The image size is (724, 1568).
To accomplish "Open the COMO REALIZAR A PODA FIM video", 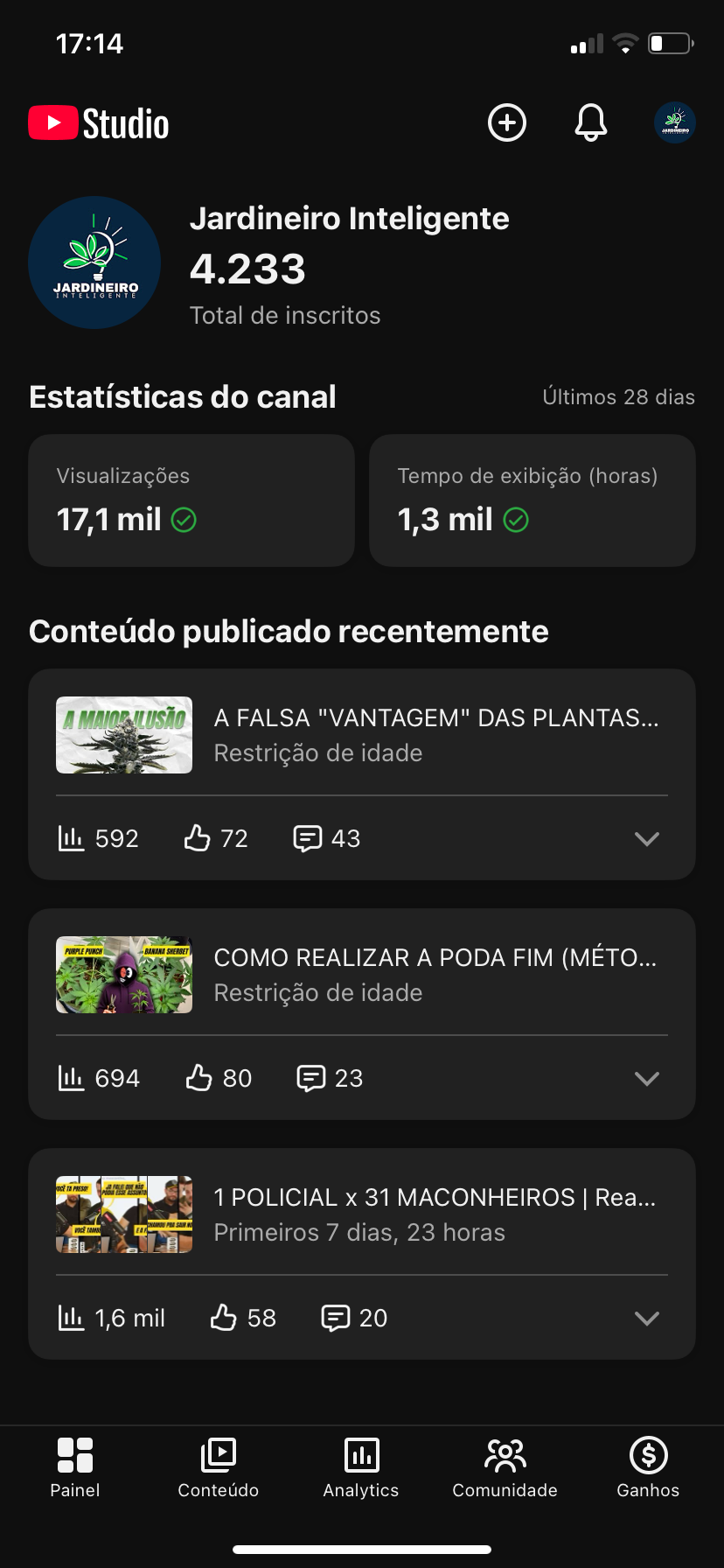I will (435, 974).
